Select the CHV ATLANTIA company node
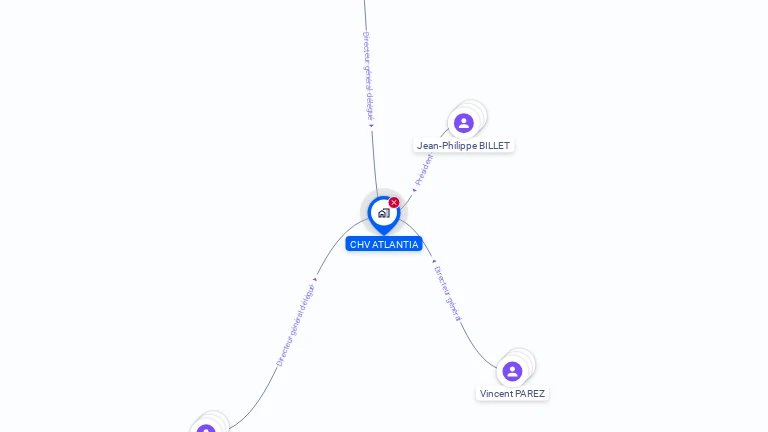Image resolution: width=768 pixels, height=432 pixels. click(383, 213)
